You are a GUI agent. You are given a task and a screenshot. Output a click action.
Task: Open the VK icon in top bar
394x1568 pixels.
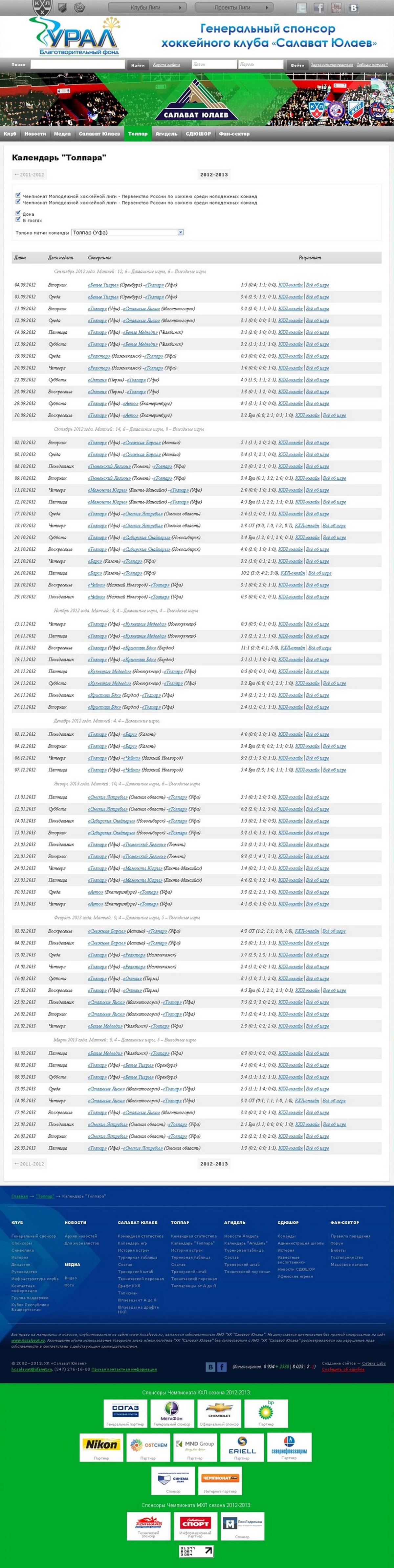353,8
